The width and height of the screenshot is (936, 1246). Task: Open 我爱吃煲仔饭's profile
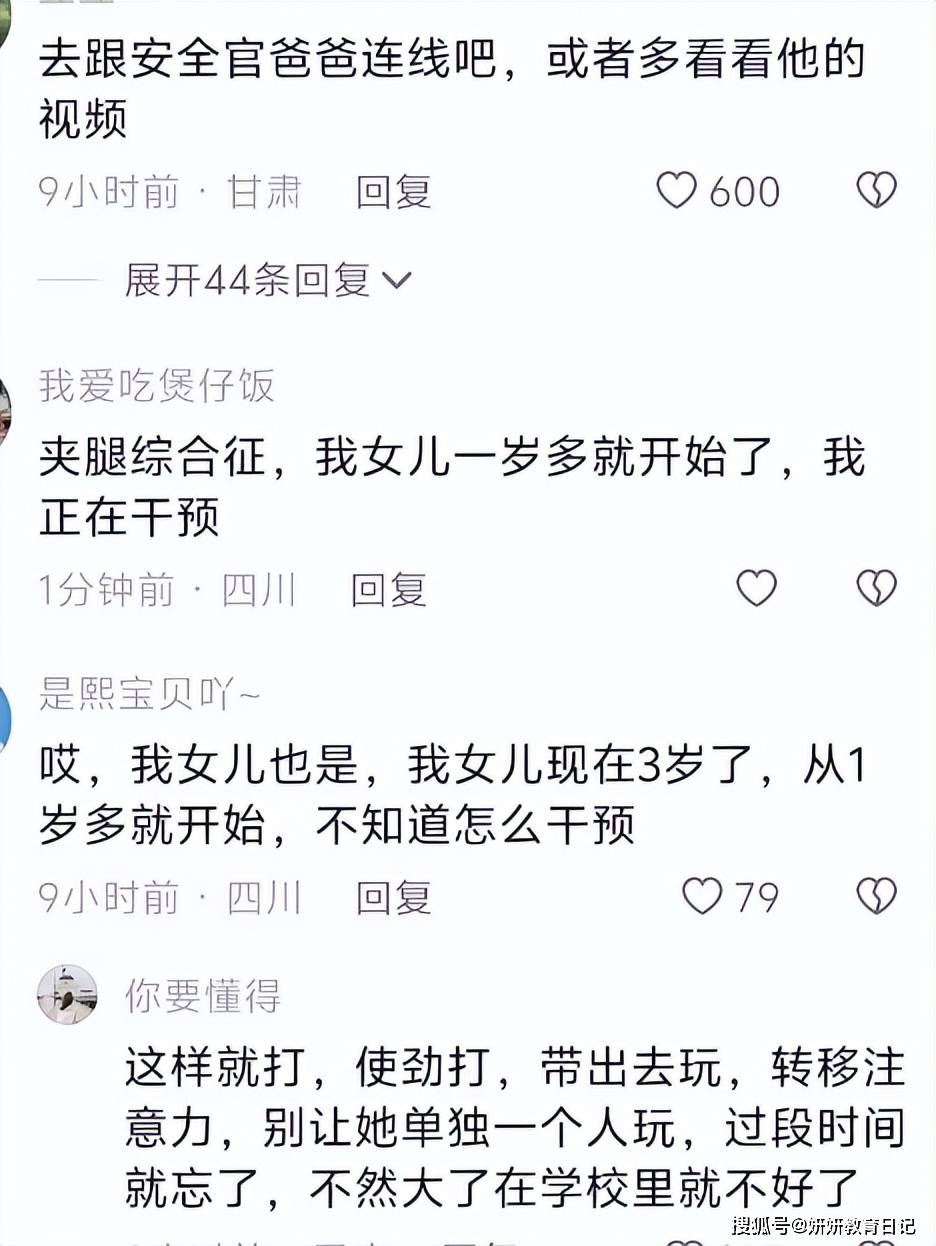tap(156, 385)
